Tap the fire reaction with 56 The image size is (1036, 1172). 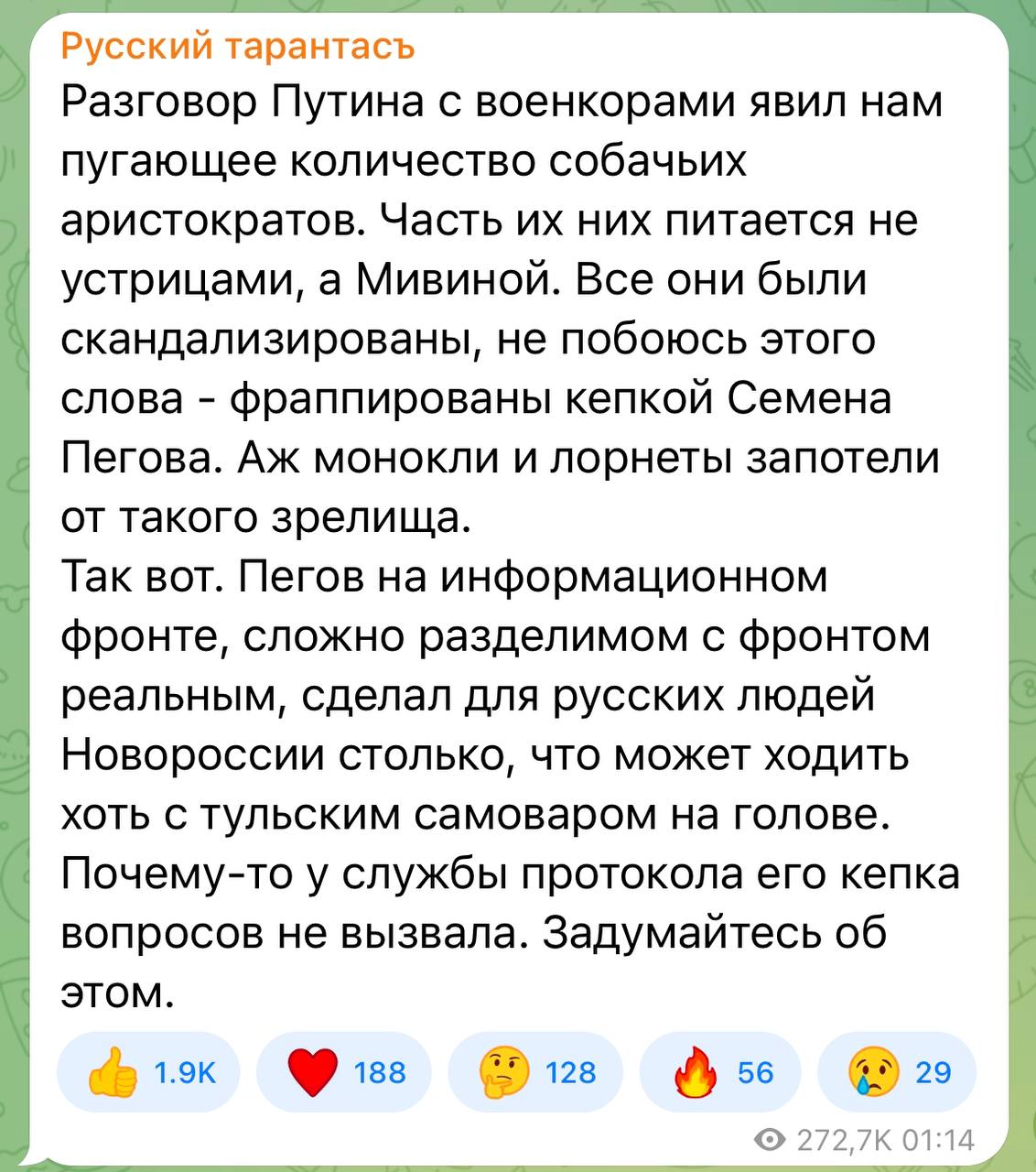click(723, 1072)
